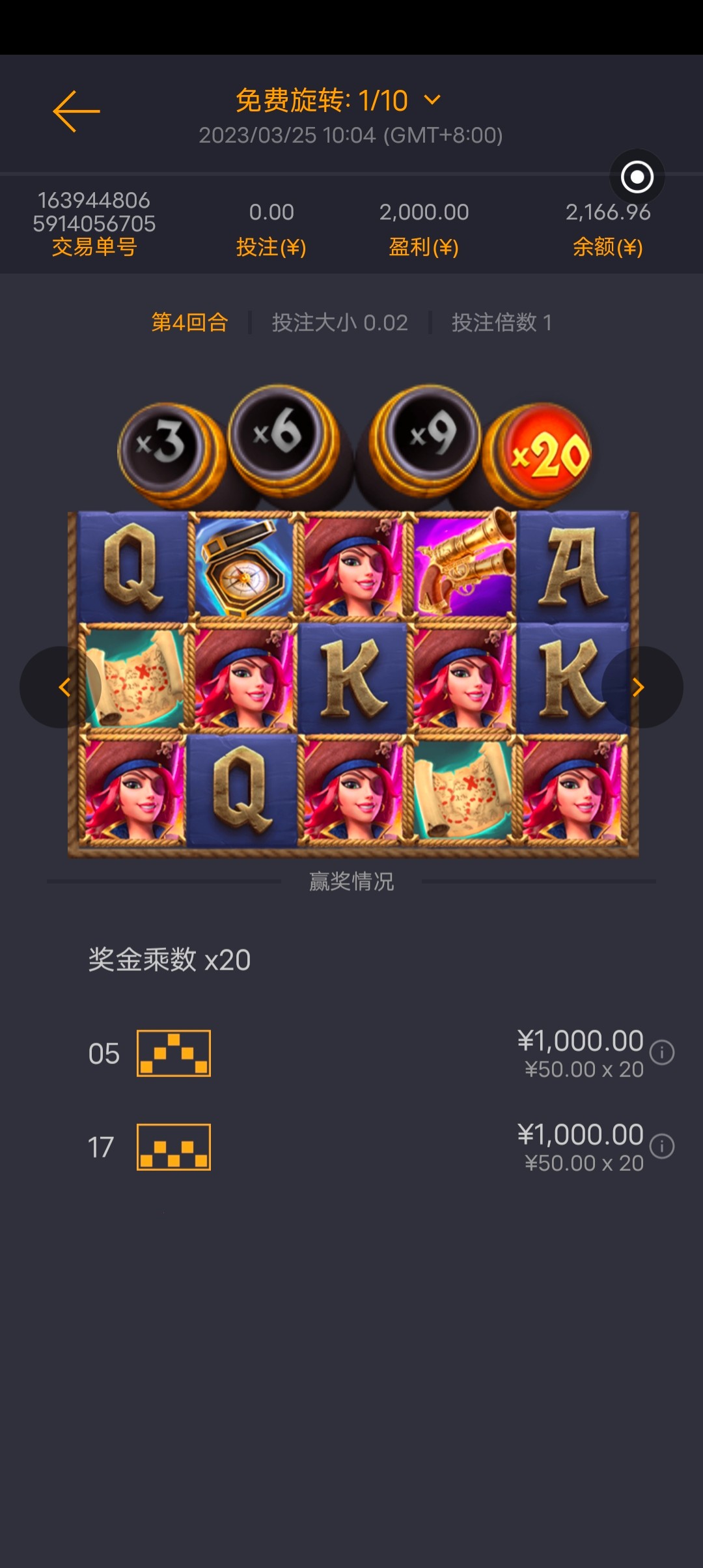
Task: Tap the floating record circle button
Action: coord(637,177)
